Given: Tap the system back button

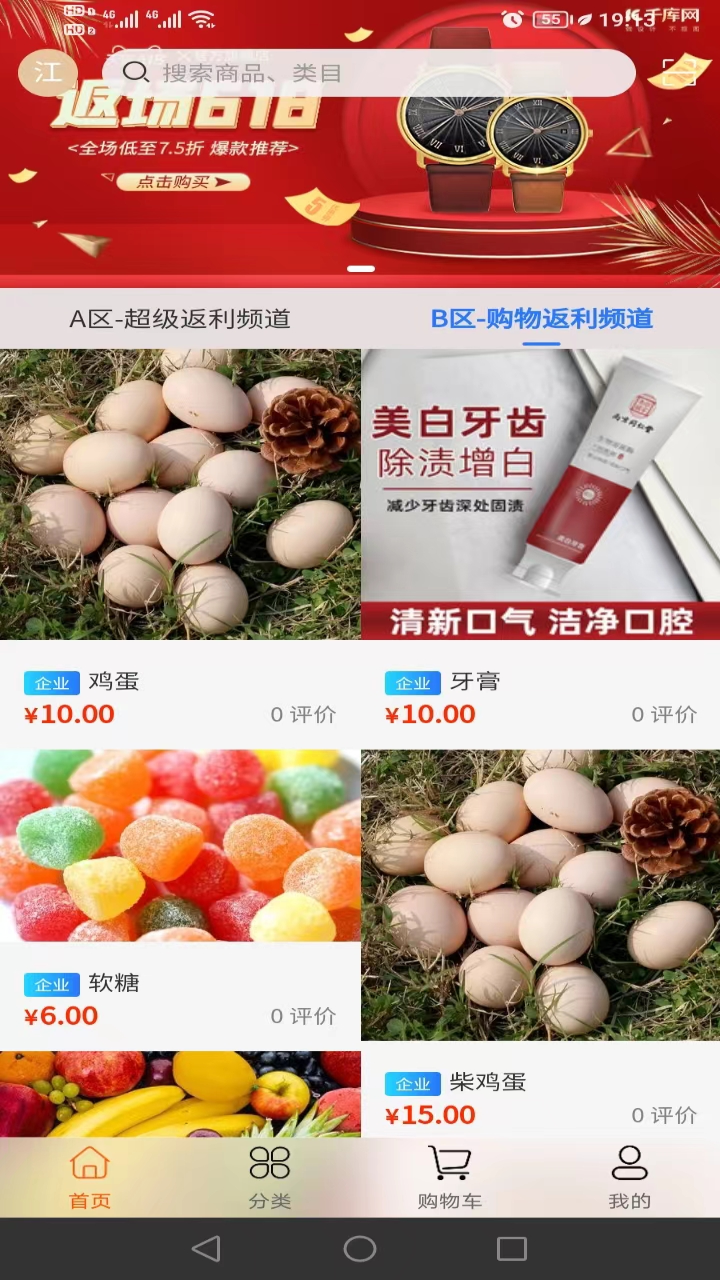Looking at the screenshot, I should 206,1248.
